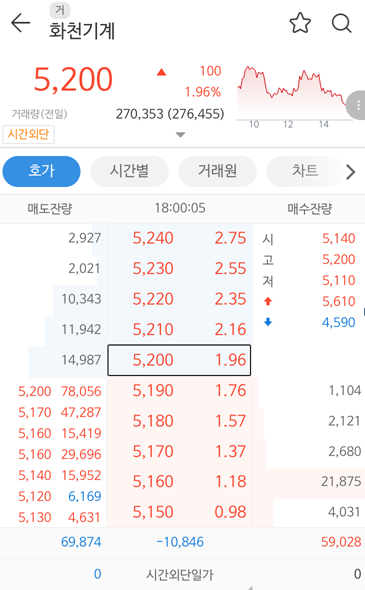Select the 5,160 bid price row

point(179,482)
